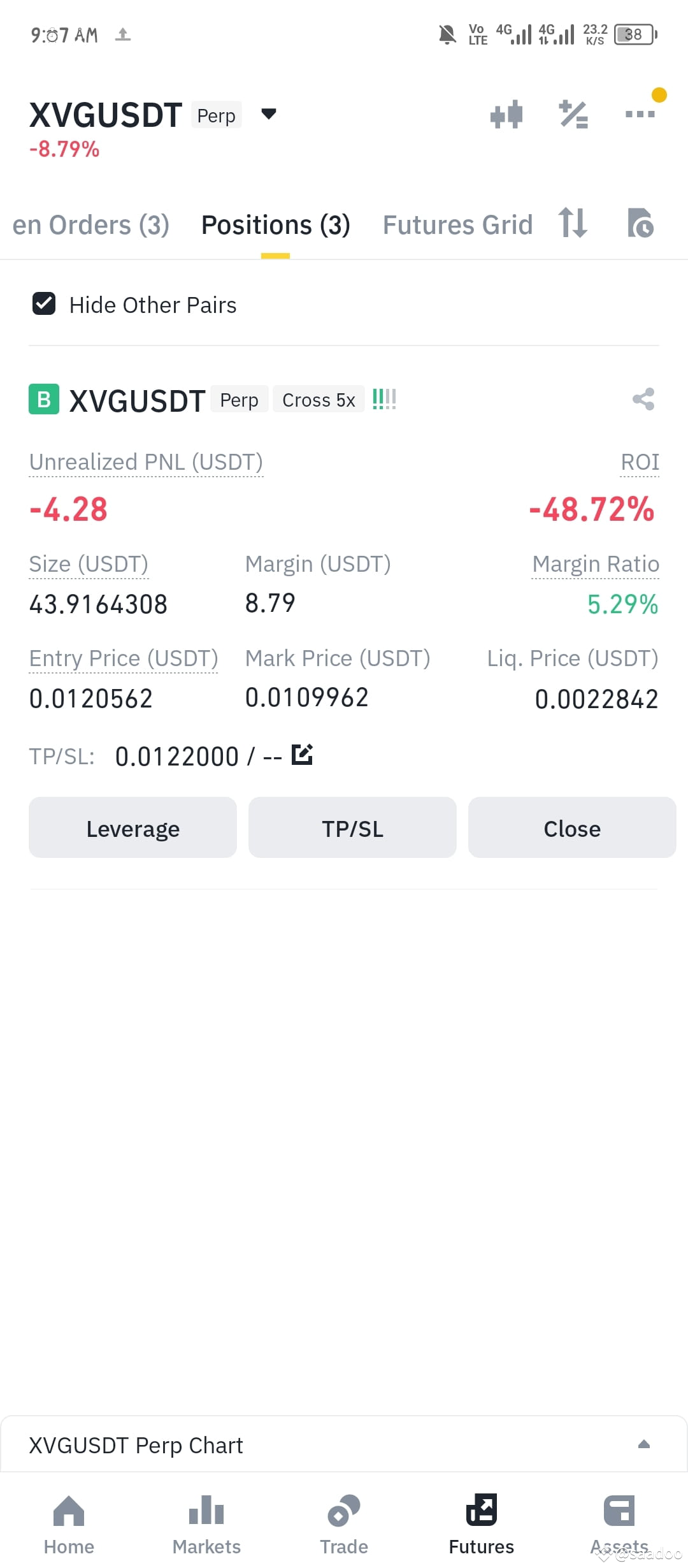Close the XVGUSDT position
The image size is (688, 1568).
tap(572, 827)
